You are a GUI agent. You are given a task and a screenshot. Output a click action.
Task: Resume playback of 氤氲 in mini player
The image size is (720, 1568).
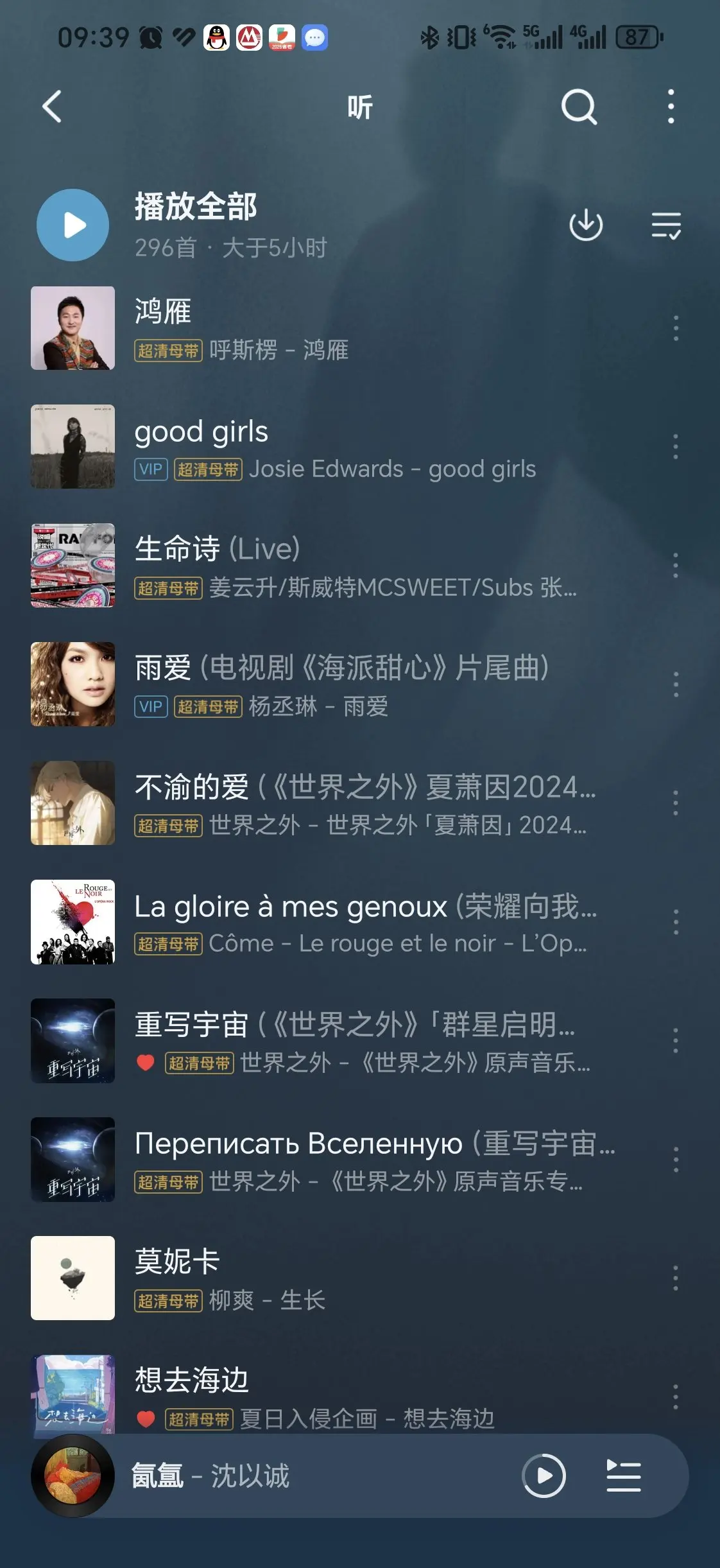(544, 1476)
